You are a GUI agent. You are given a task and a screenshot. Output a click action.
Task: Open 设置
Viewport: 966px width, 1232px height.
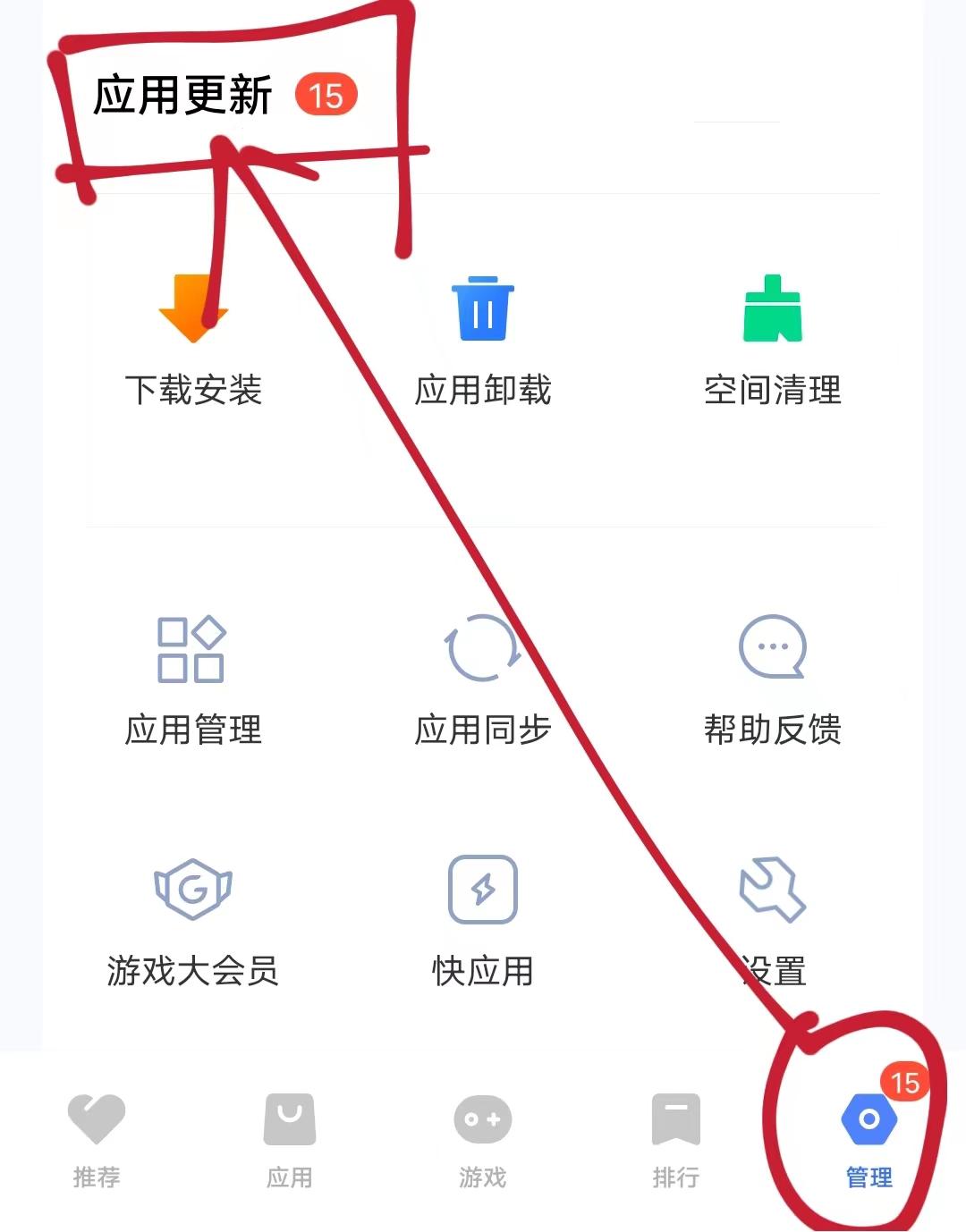pos(773,923)
